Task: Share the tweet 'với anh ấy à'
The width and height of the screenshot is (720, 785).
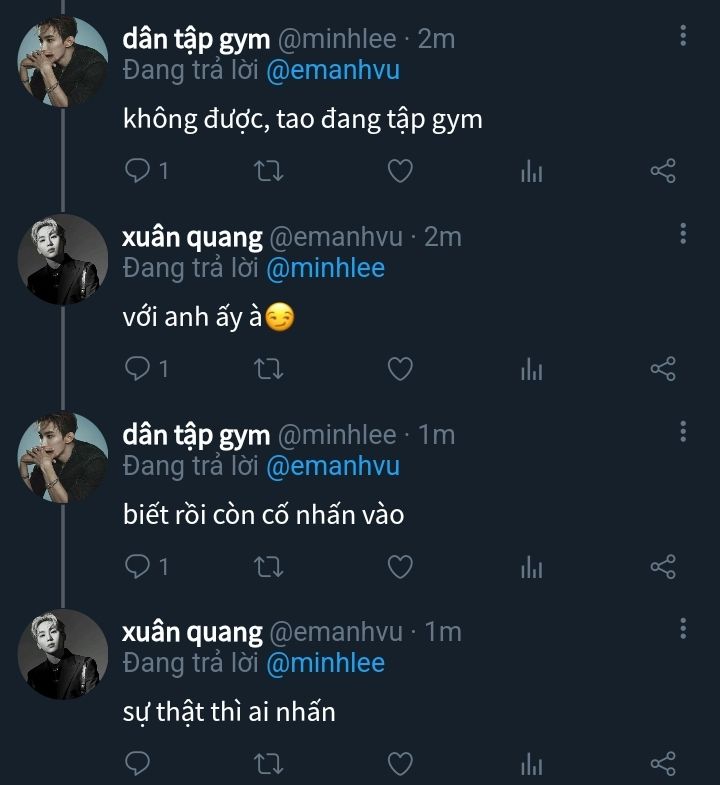Action: (x=663, y=370)
